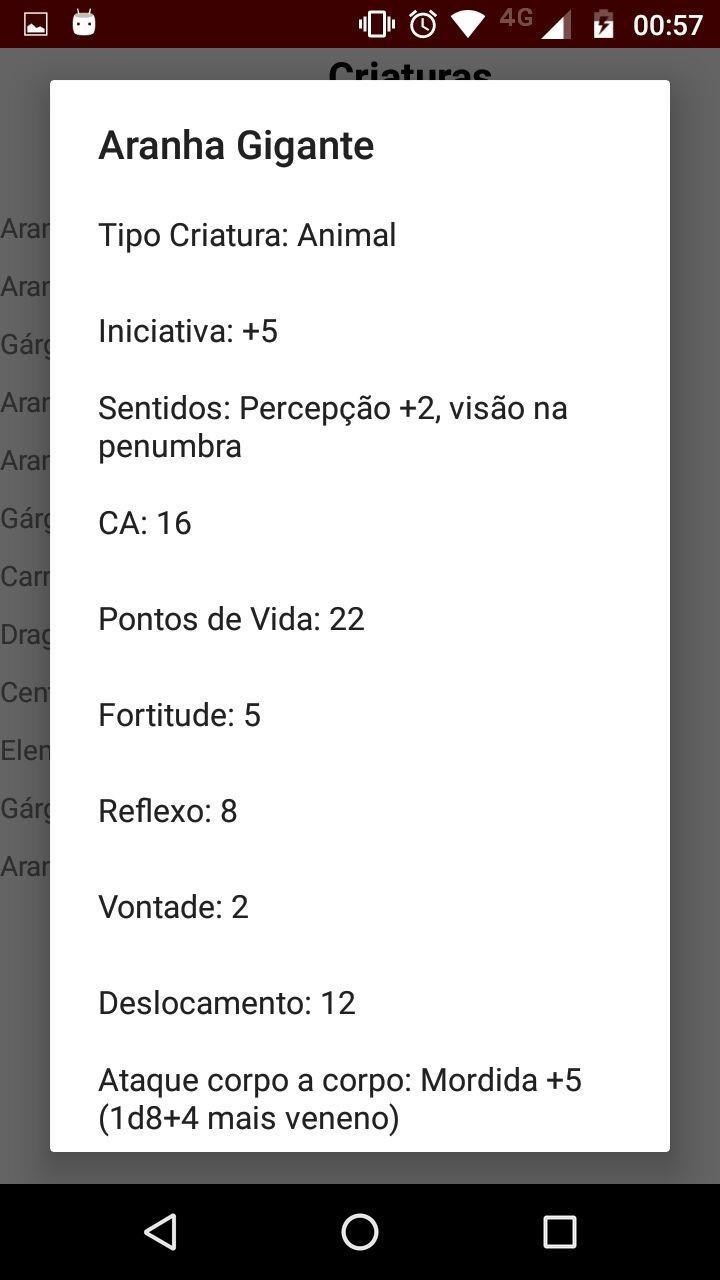Tap the Pontos de Vida 22 text

point(231,619)
